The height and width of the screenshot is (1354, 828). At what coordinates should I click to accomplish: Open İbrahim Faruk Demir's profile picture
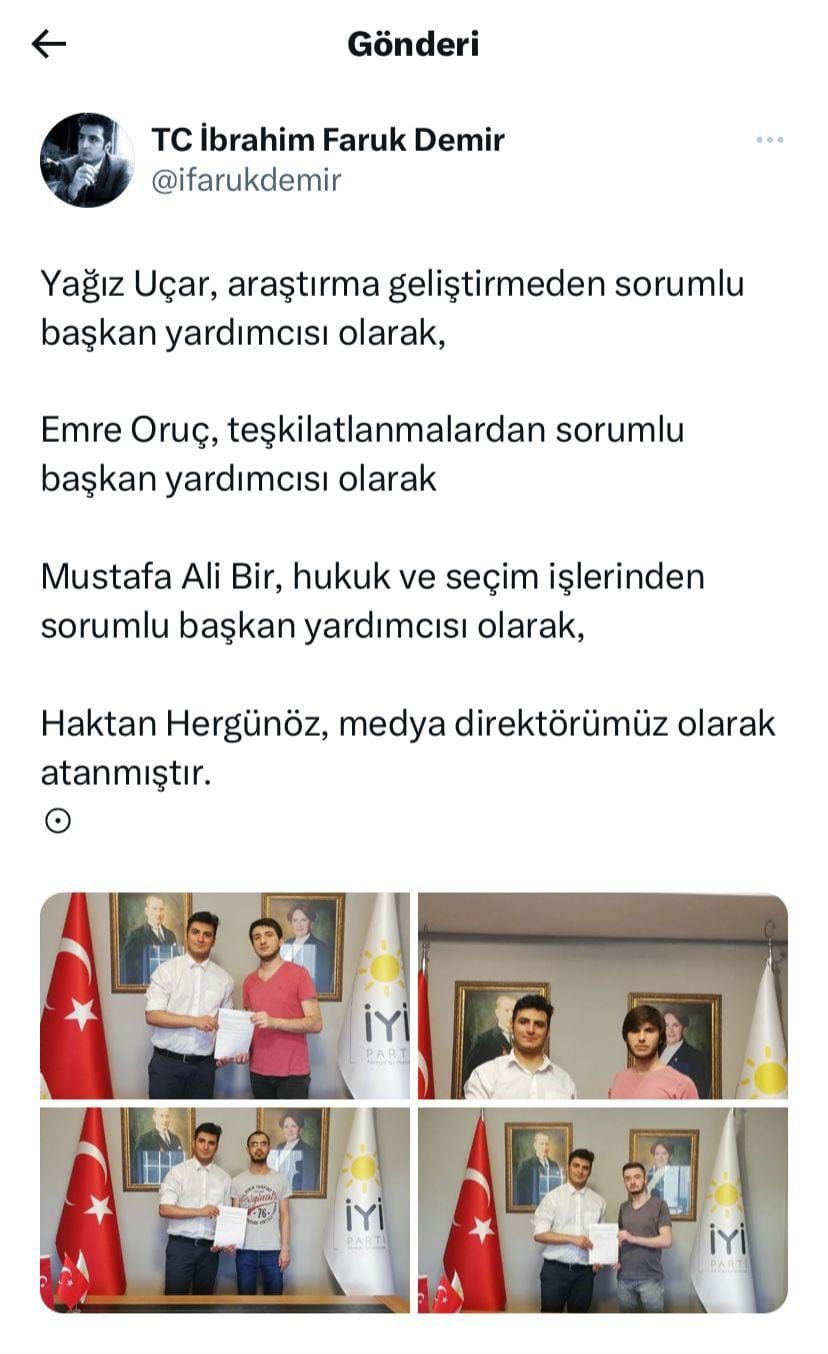(87, 160)
